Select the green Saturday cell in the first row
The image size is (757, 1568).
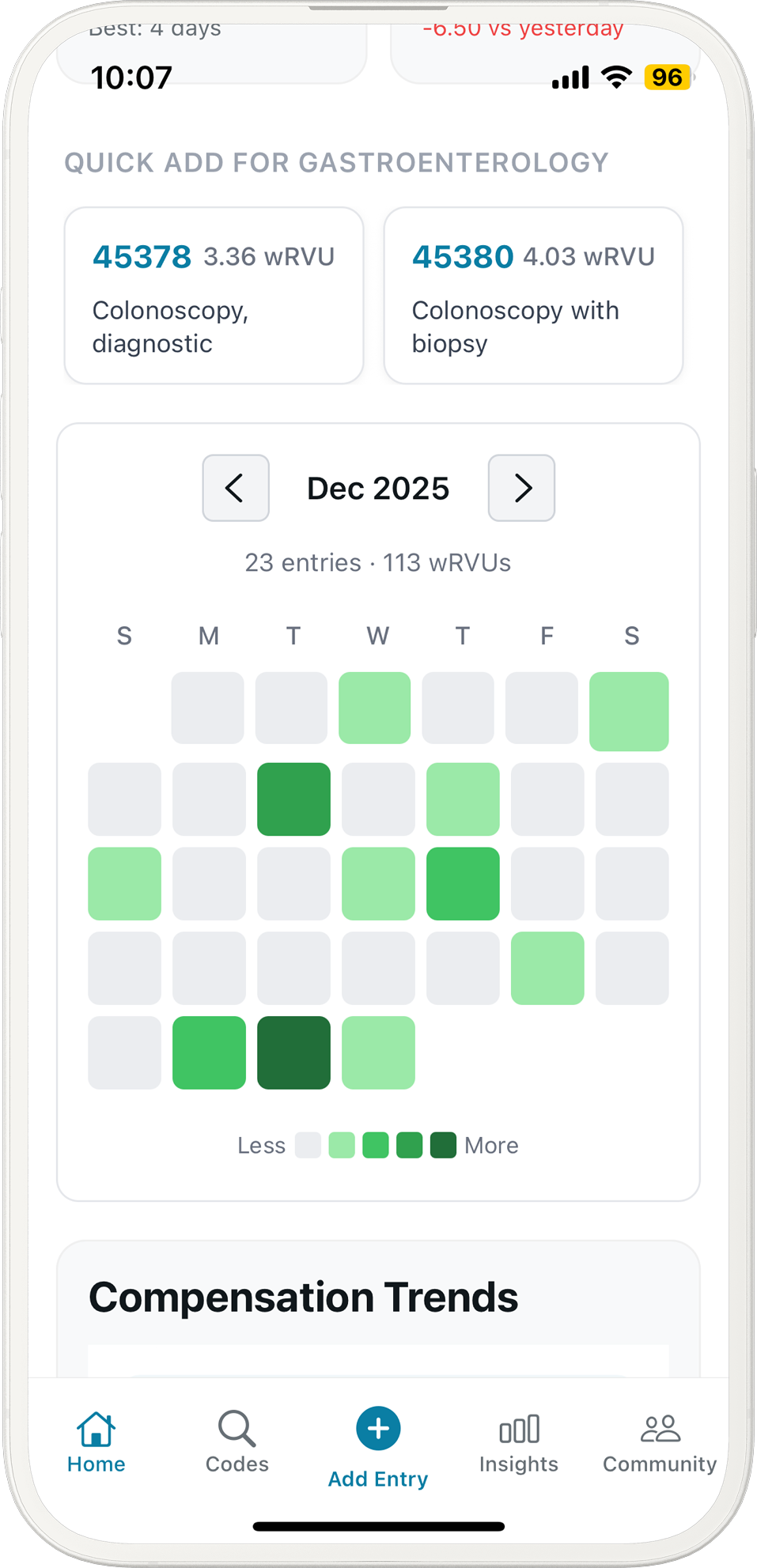(629, 708)
